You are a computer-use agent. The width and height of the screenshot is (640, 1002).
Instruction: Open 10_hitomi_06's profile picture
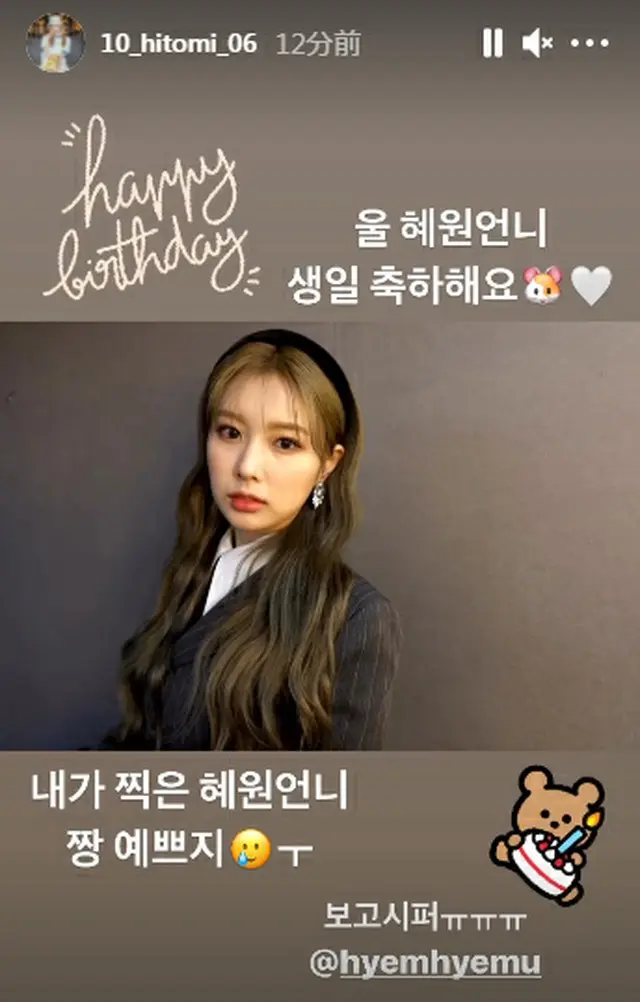click(55, 43)
